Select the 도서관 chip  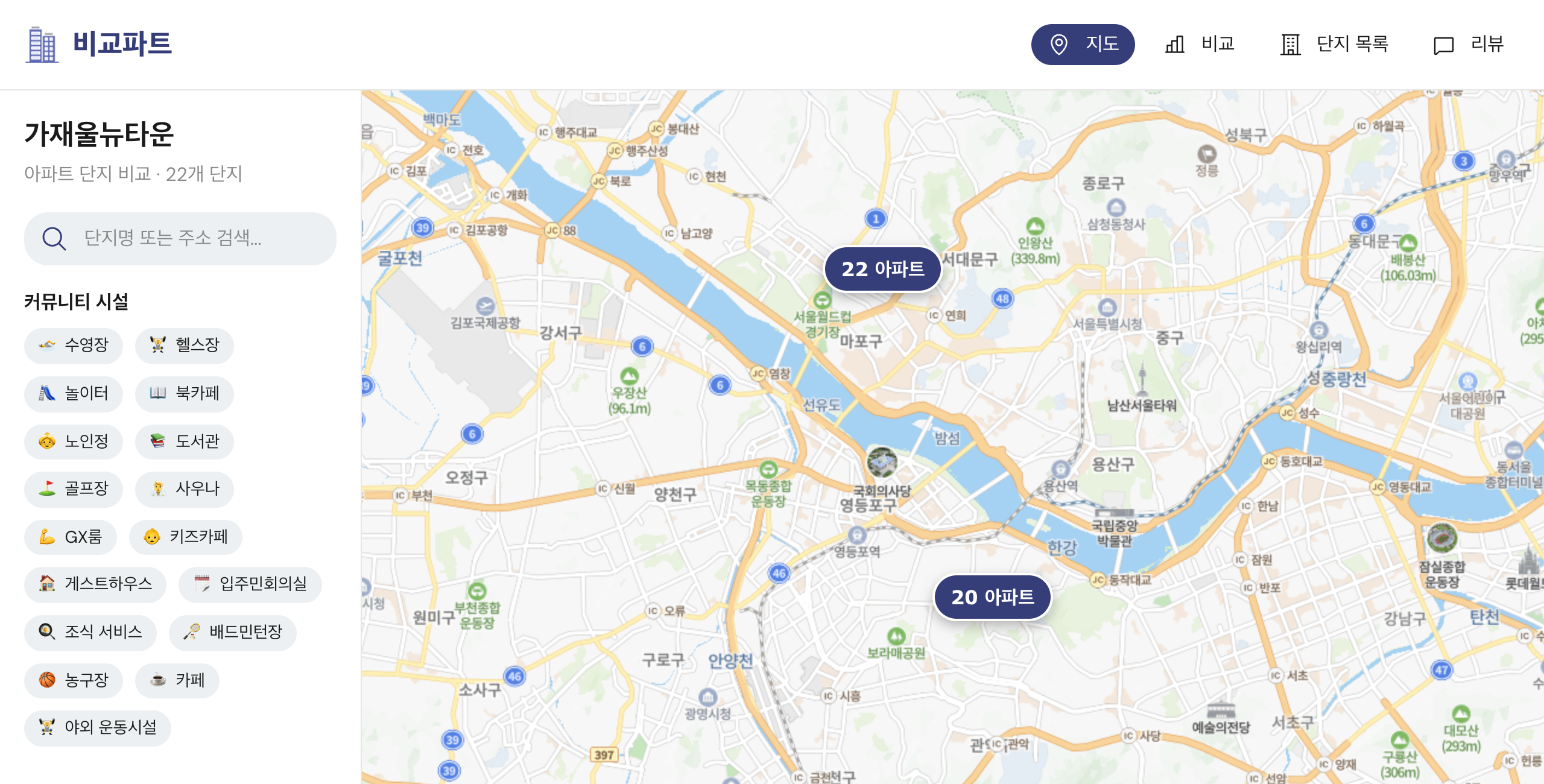pyautogui.click(x=185, y=441)
